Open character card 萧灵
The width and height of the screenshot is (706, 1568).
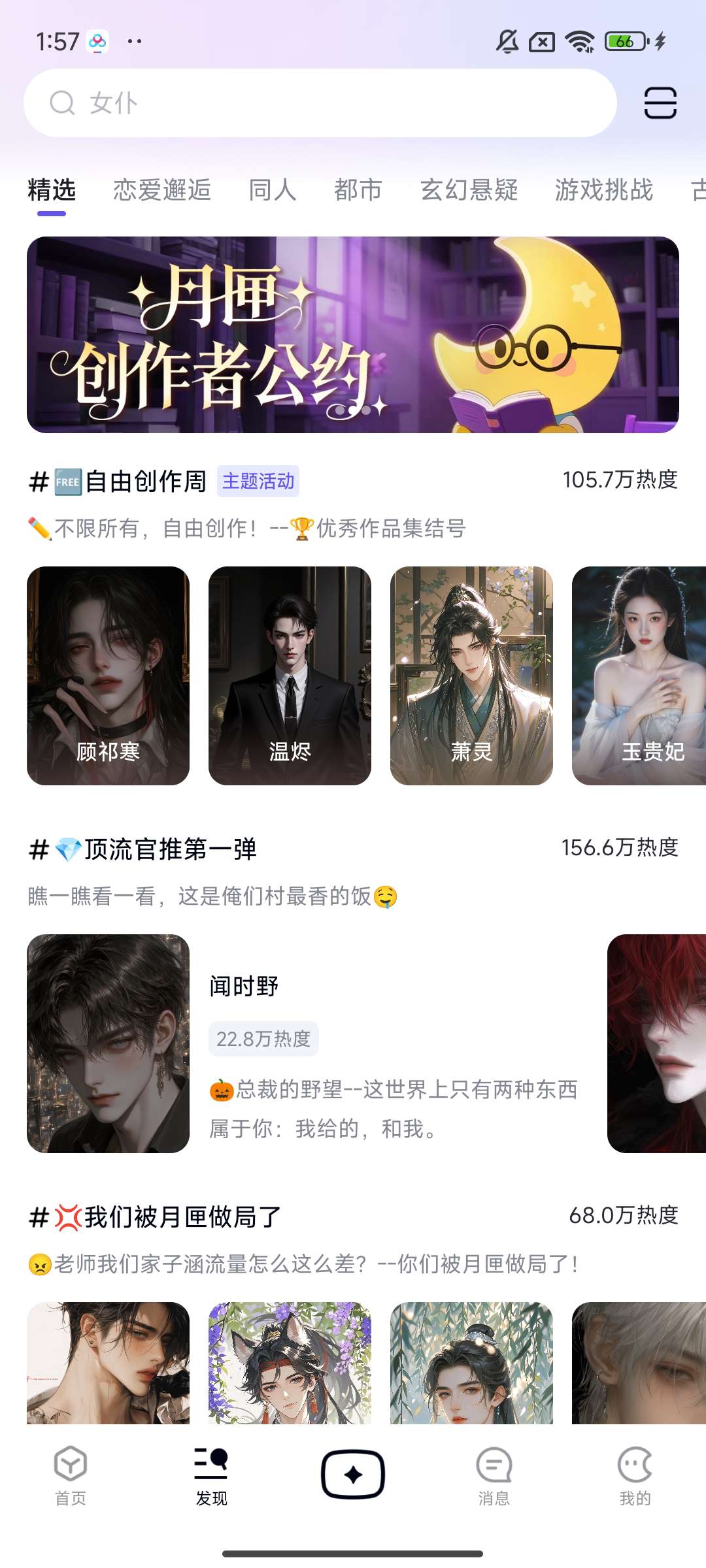473,673
